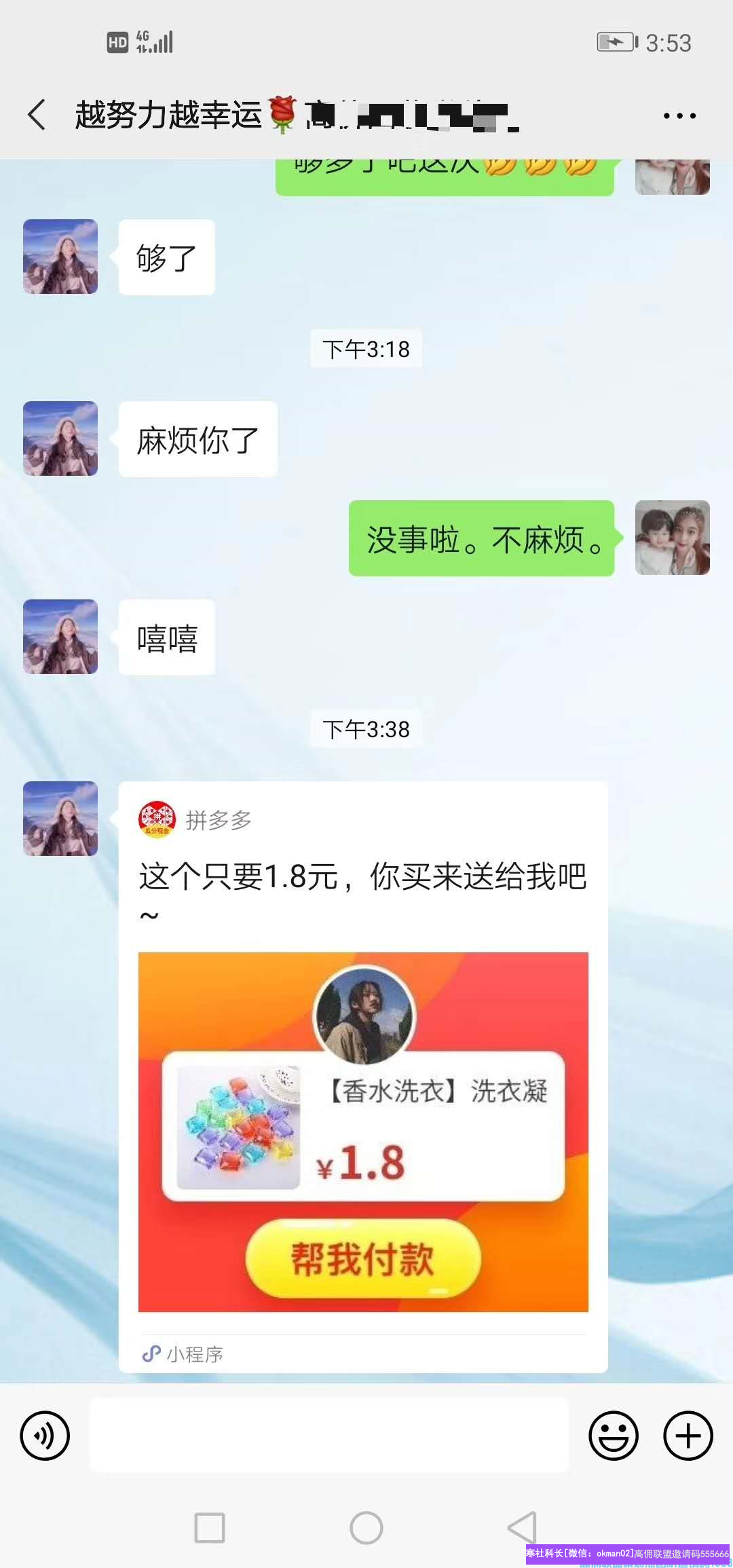Open my avatar beside 没事啦。不麻烦。
The image size is (733, 1568).
(672, 538)
